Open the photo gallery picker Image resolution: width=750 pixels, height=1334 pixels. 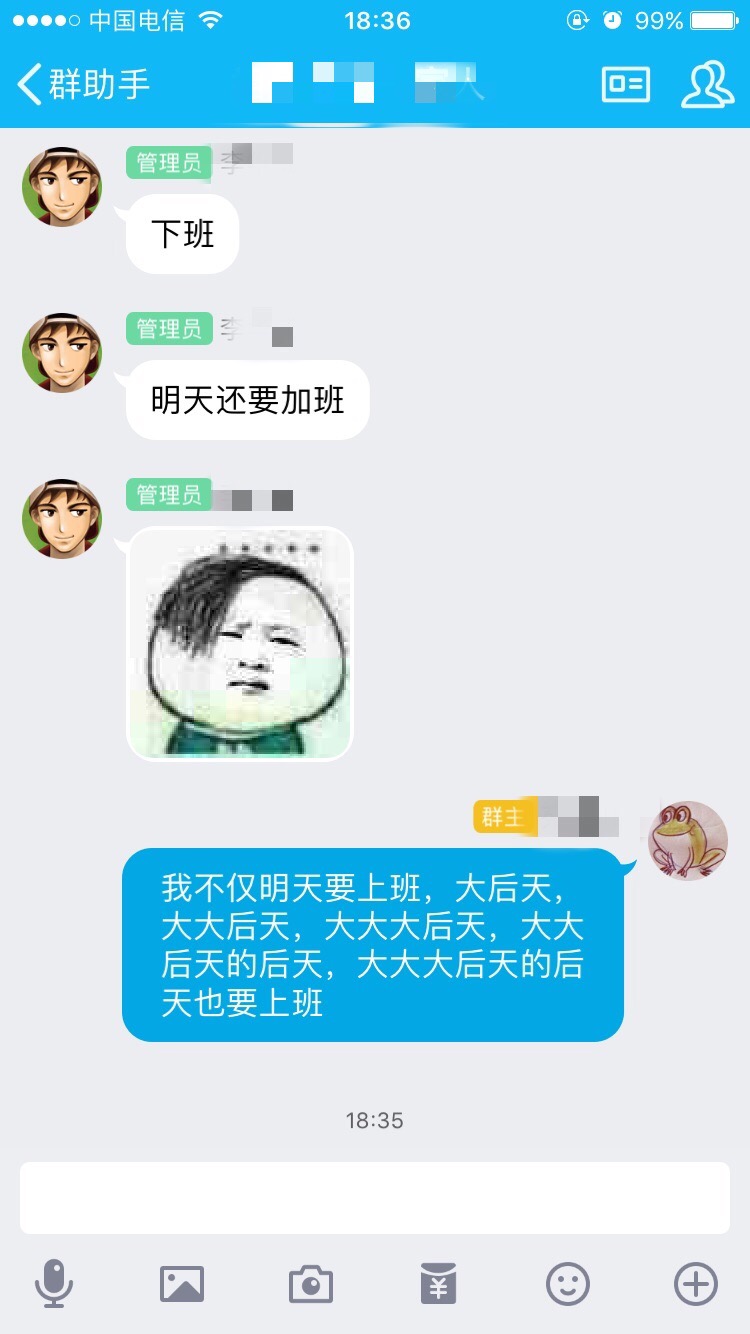tap(182, 1283)
